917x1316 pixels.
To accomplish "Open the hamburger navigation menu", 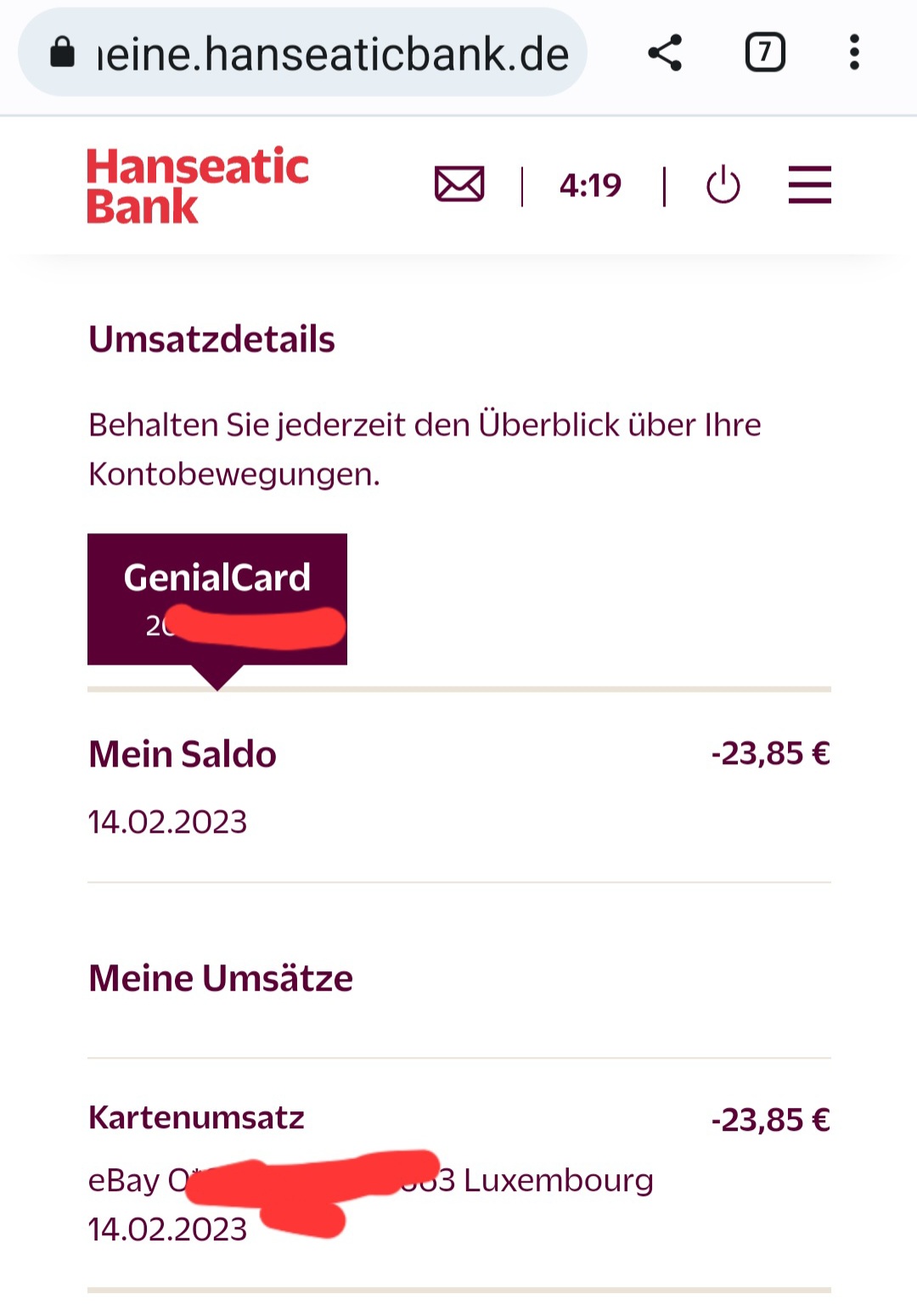I will 809,185.
